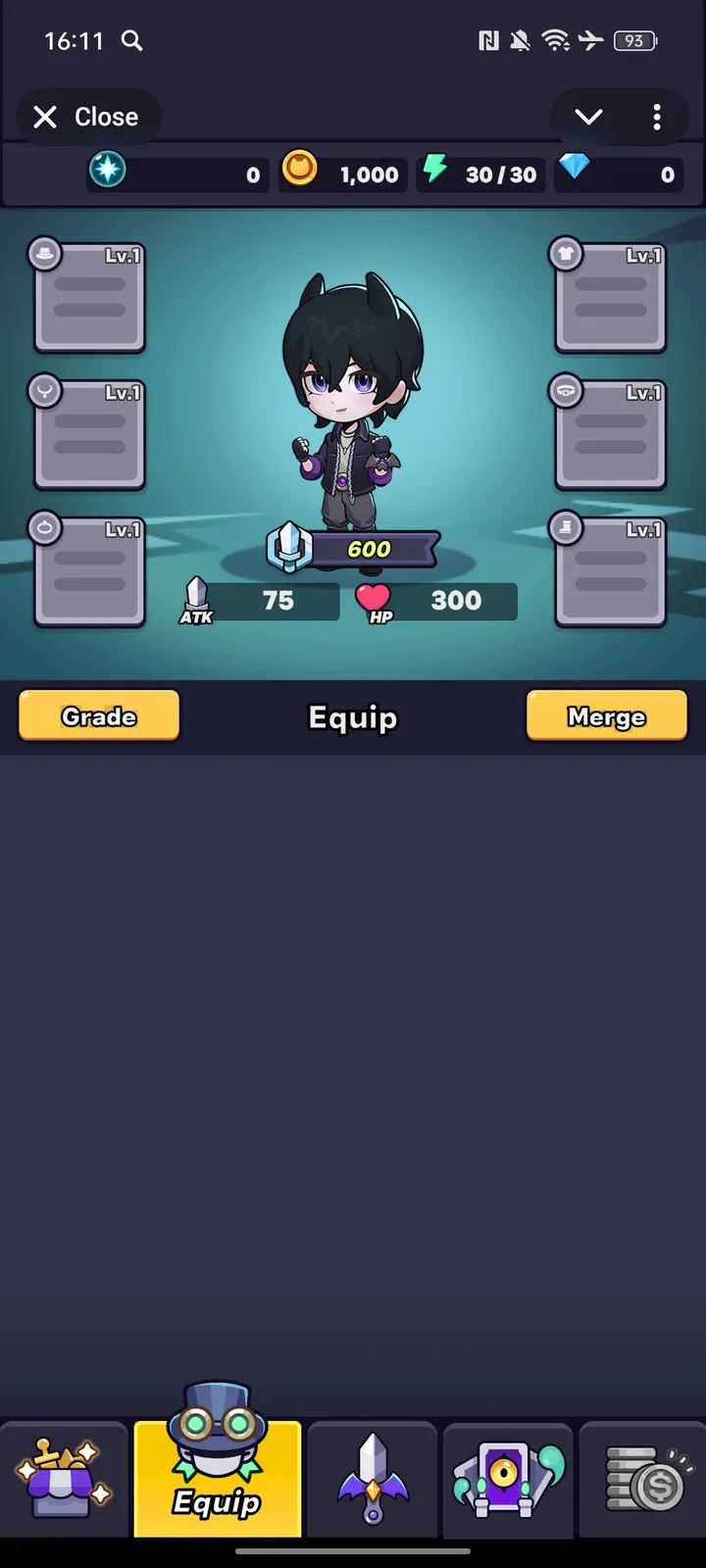
Task: Open the three-dot overflow menu
Action: pyautogui.click(x=657, y=117)
